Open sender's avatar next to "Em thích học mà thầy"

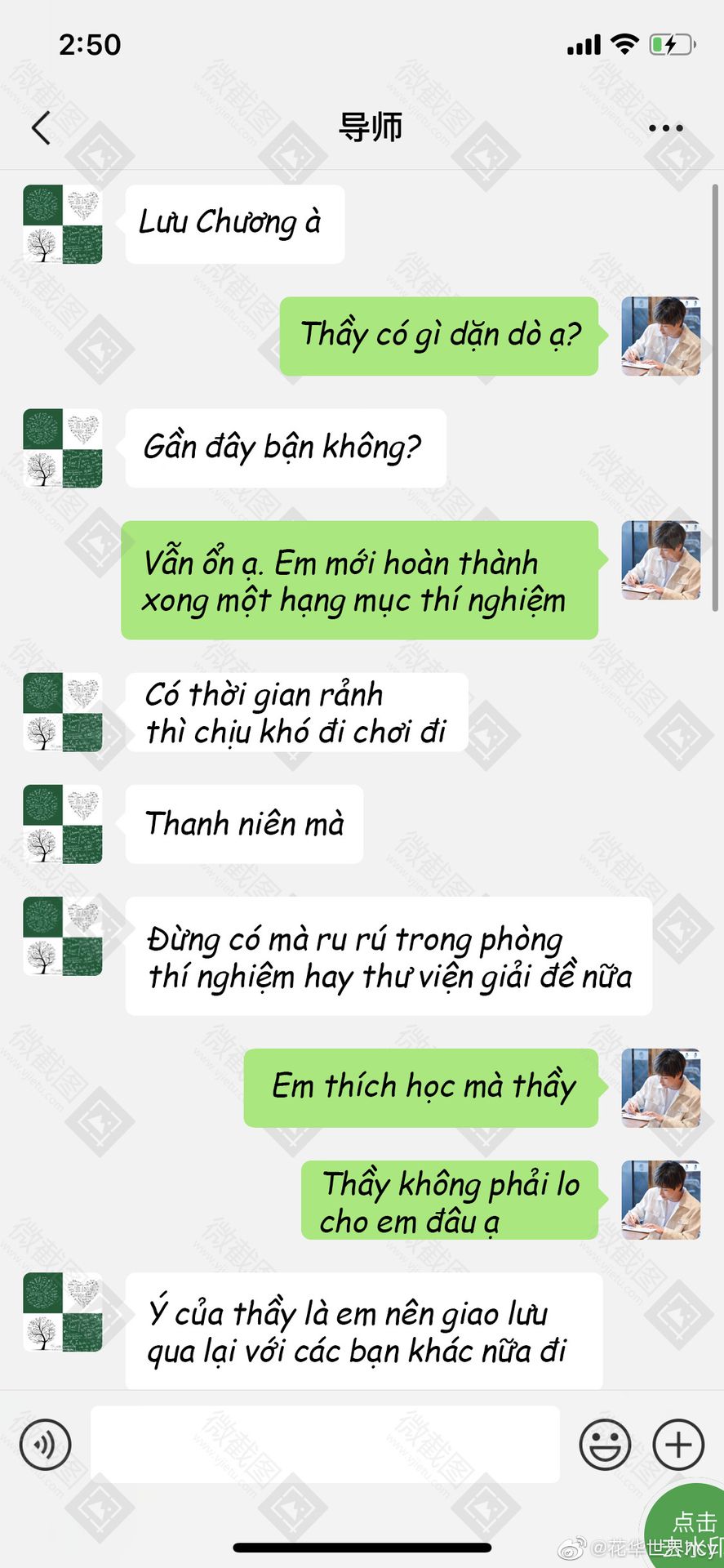click(x=660, y=1088)
